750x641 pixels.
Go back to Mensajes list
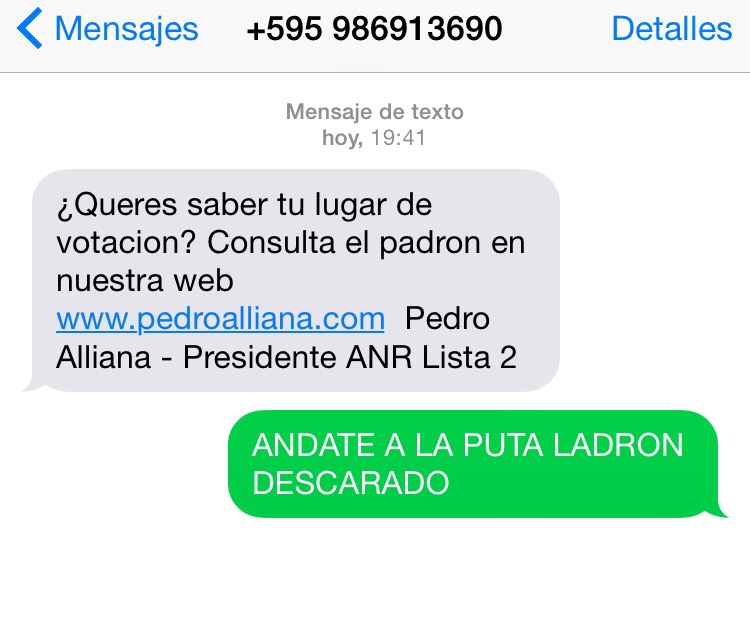coord(108,29)
